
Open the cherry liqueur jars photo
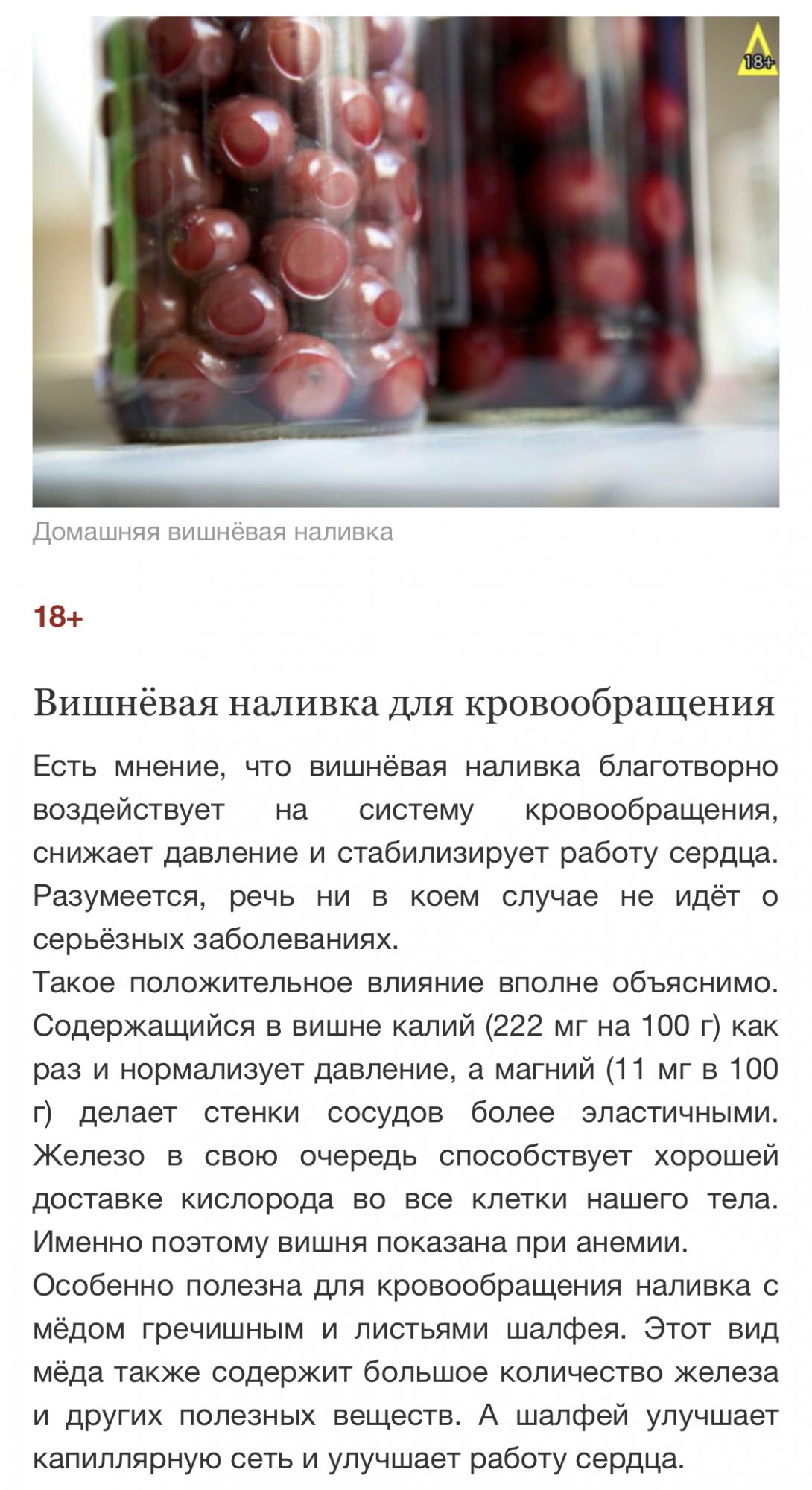point(406,261)
